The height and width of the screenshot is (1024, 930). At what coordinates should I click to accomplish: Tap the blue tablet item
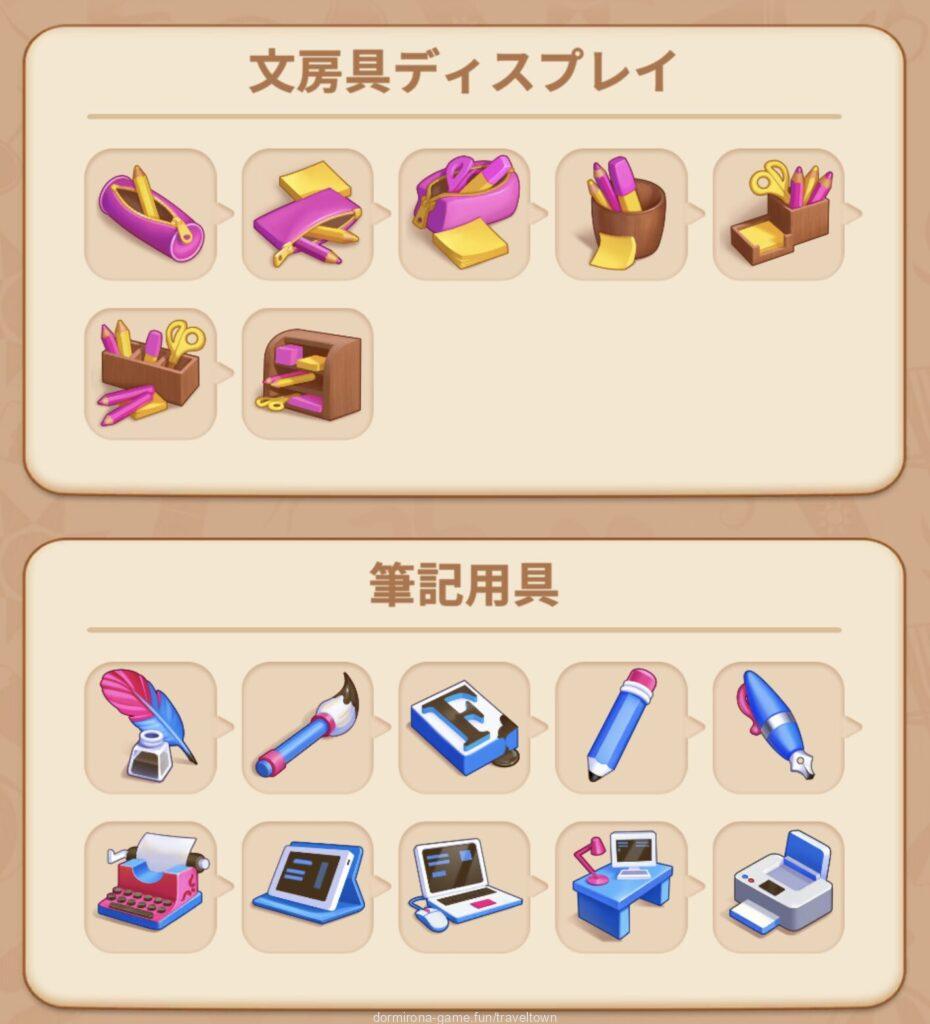[307, 886]
